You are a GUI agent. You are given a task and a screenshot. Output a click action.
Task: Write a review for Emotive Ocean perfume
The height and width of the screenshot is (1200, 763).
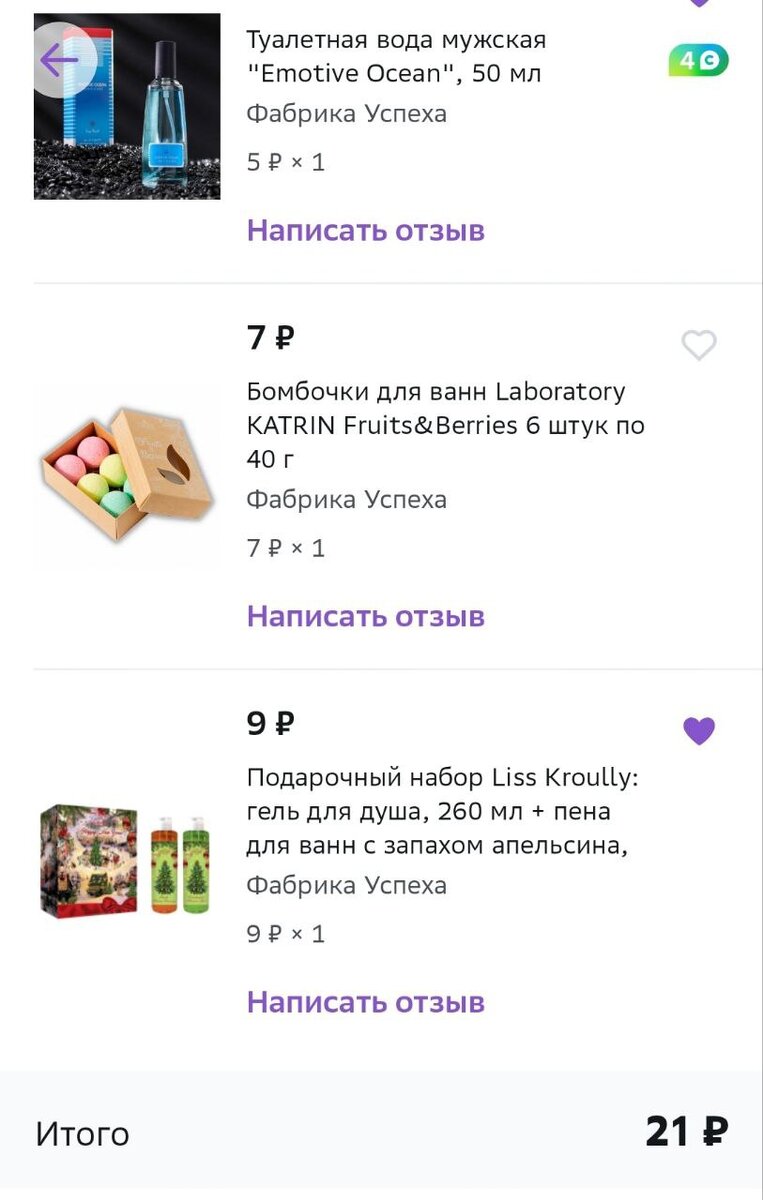click(365, 230)
